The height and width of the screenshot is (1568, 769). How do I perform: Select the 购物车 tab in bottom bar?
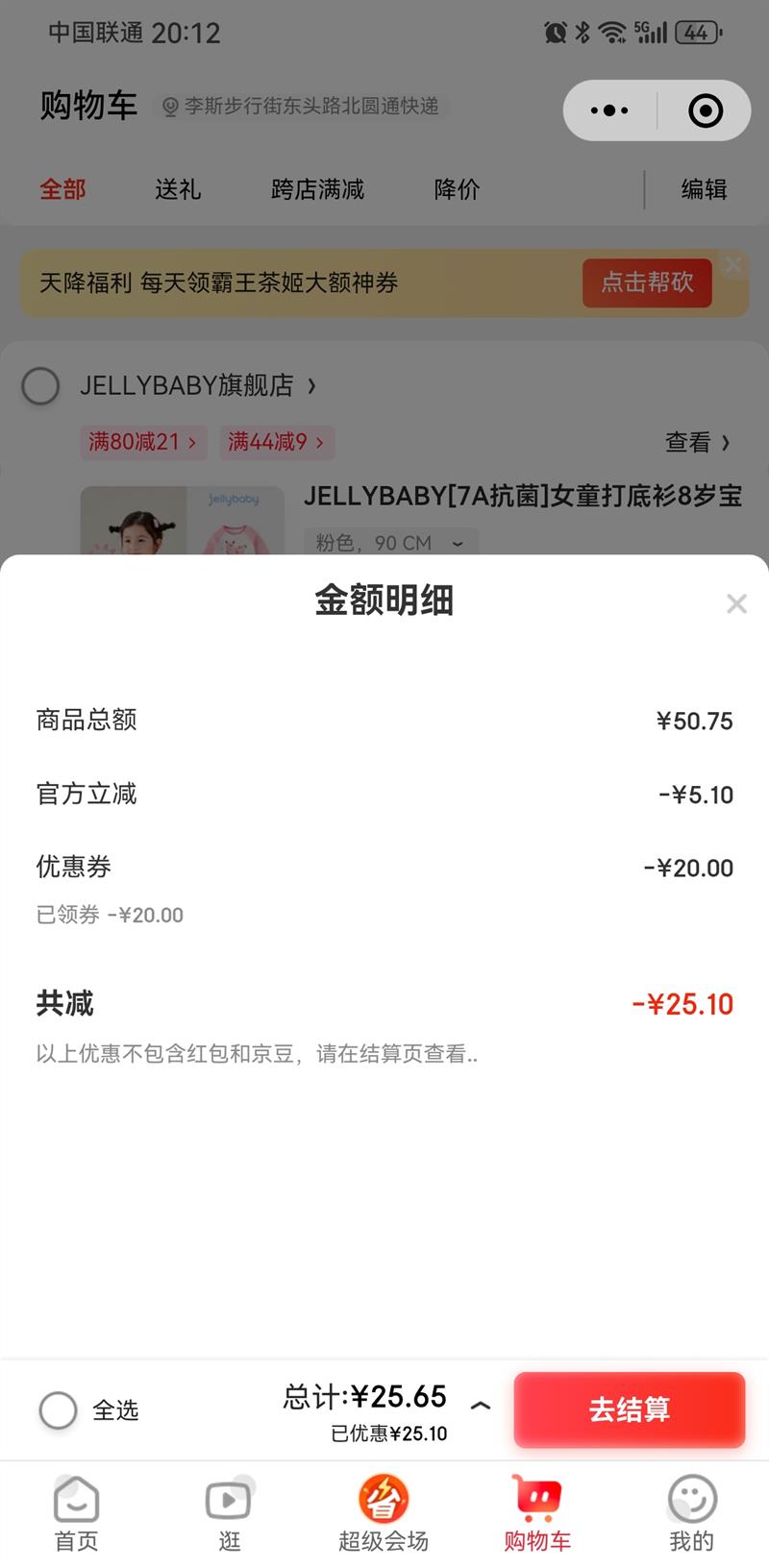pyautogui.click(x=537, y=1513)
